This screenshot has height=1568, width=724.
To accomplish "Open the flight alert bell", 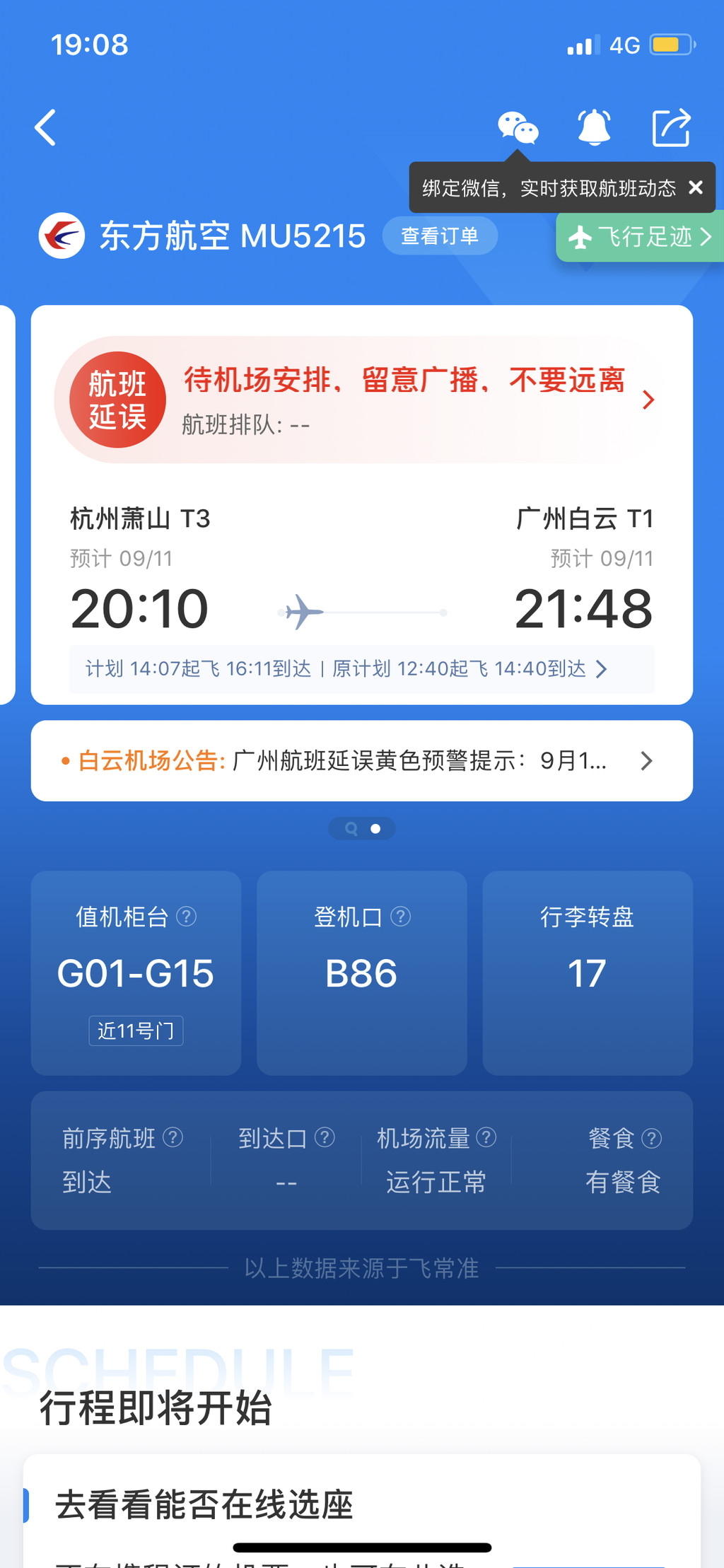I will (x=595, y=128).
